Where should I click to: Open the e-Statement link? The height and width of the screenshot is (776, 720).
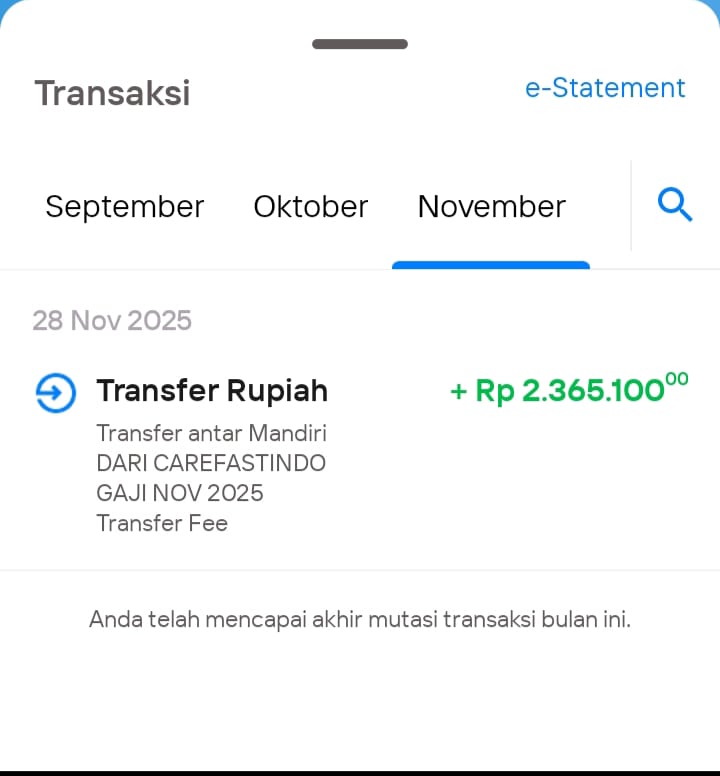pos(605,88)
